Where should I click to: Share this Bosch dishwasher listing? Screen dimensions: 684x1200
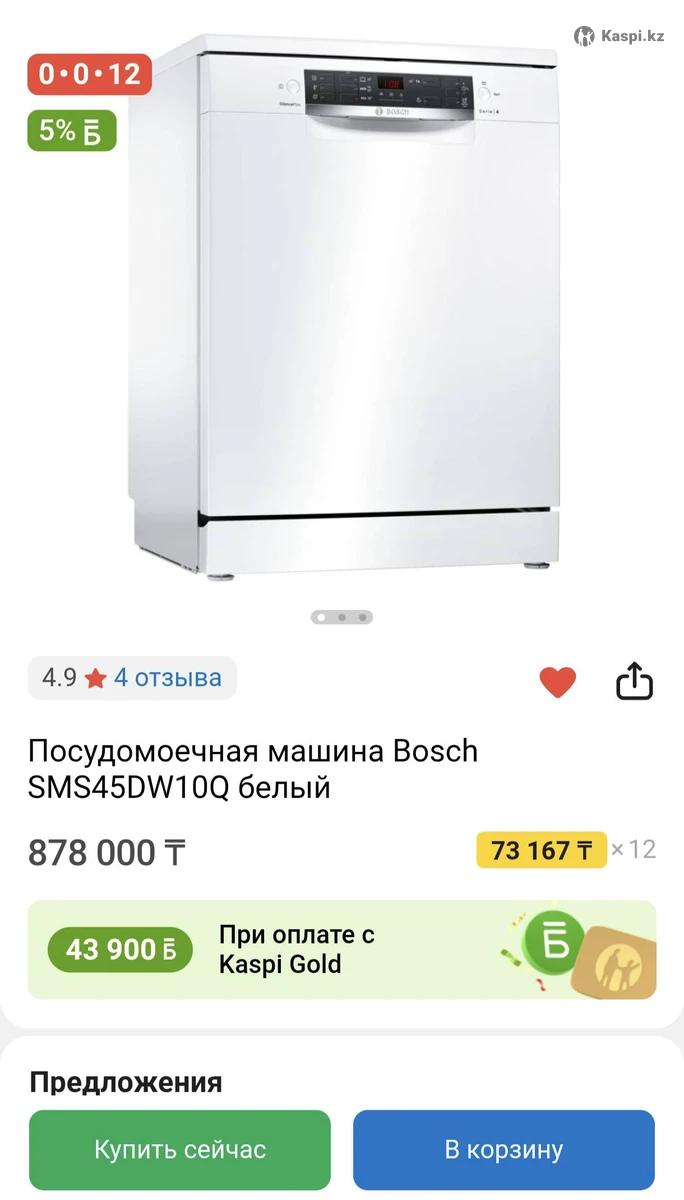[634, 683]
